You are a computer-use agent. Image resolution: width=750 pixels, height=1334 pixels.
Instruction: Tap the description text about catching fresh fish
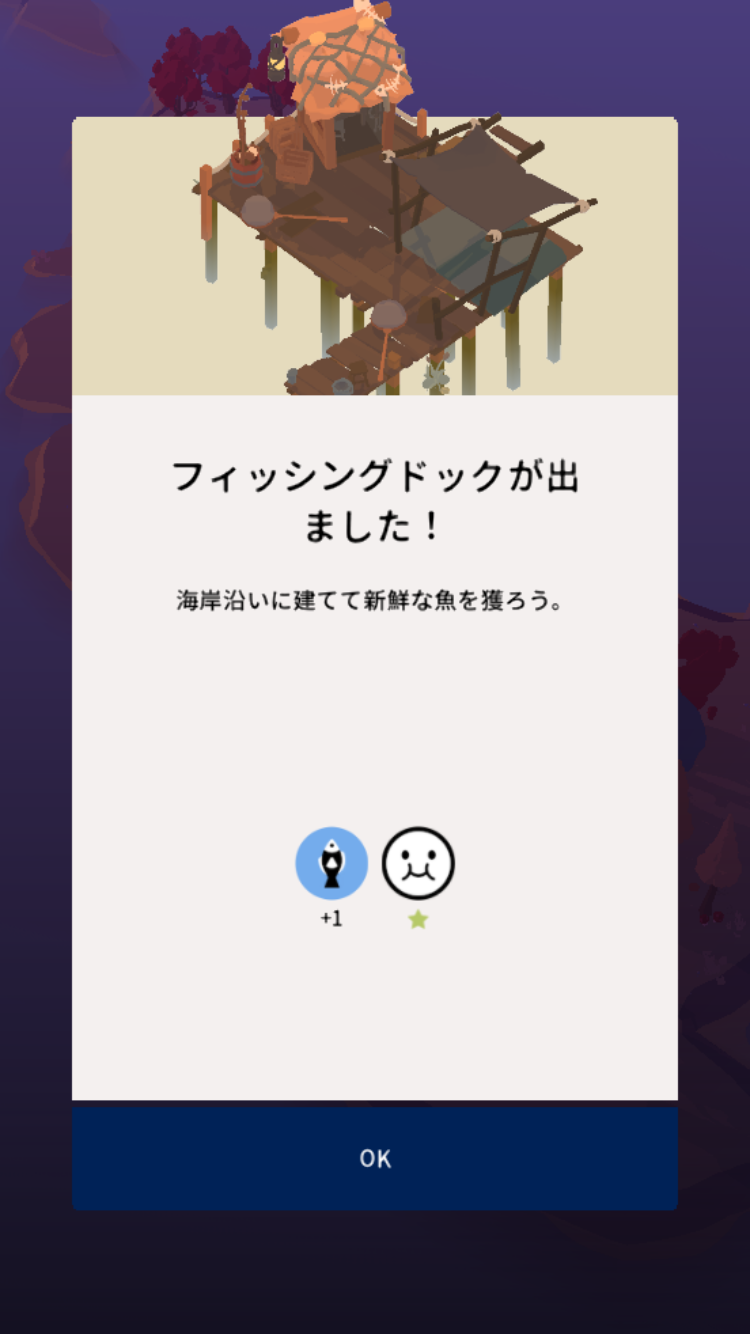[375, 597]
